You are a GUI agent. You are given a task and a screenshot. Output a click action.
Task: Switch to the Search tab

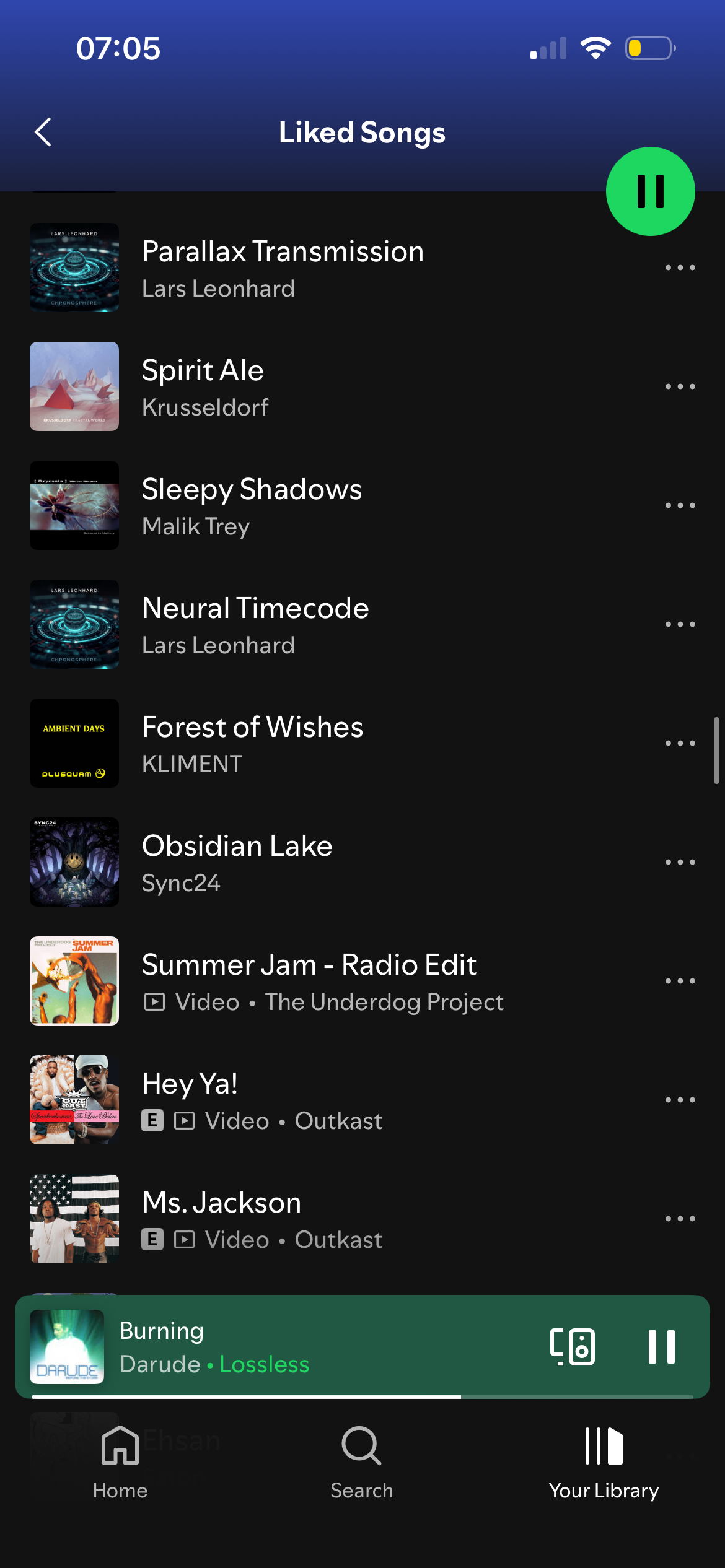(x=362, y=1461)
